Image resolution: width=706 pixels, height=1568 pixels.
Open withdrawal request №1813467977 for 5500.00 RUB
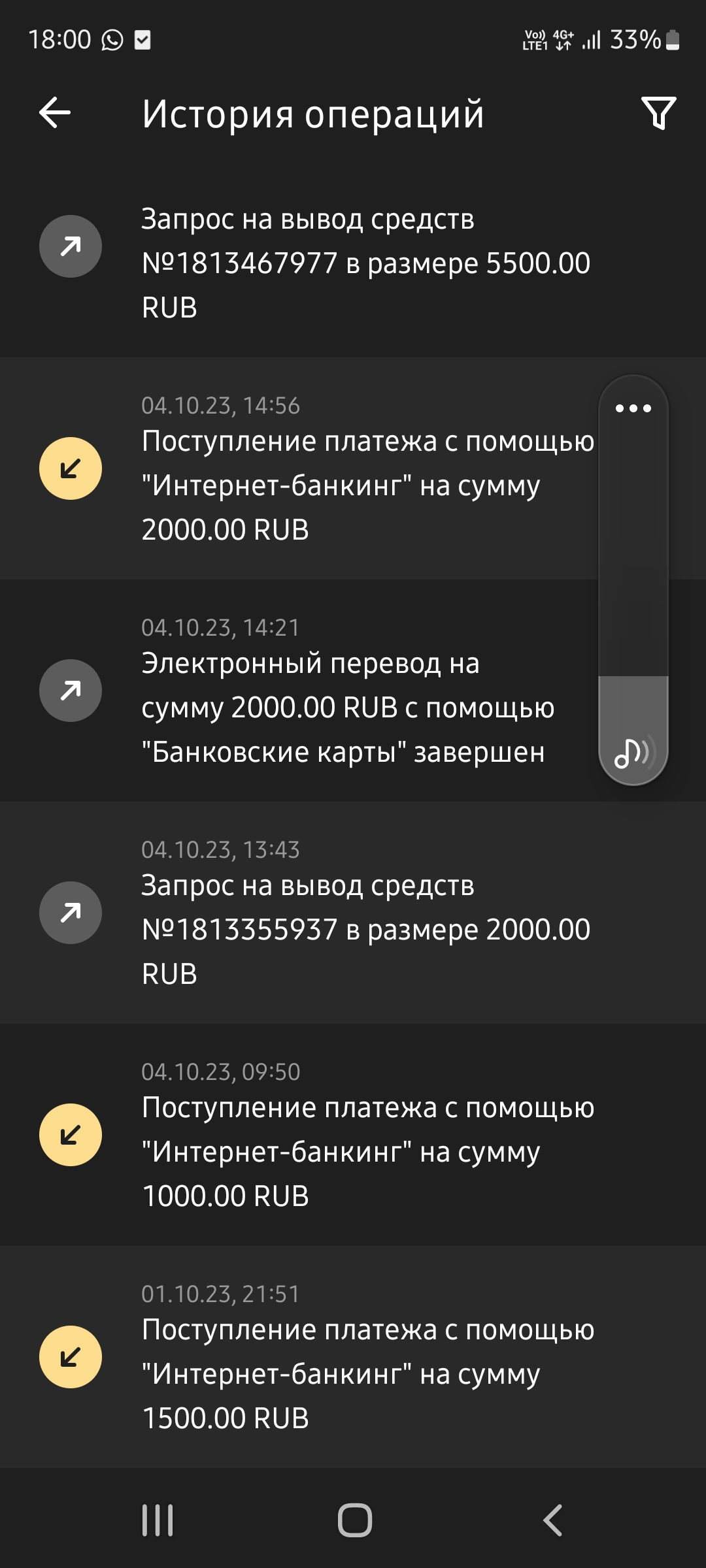click(x=353, y=263)
